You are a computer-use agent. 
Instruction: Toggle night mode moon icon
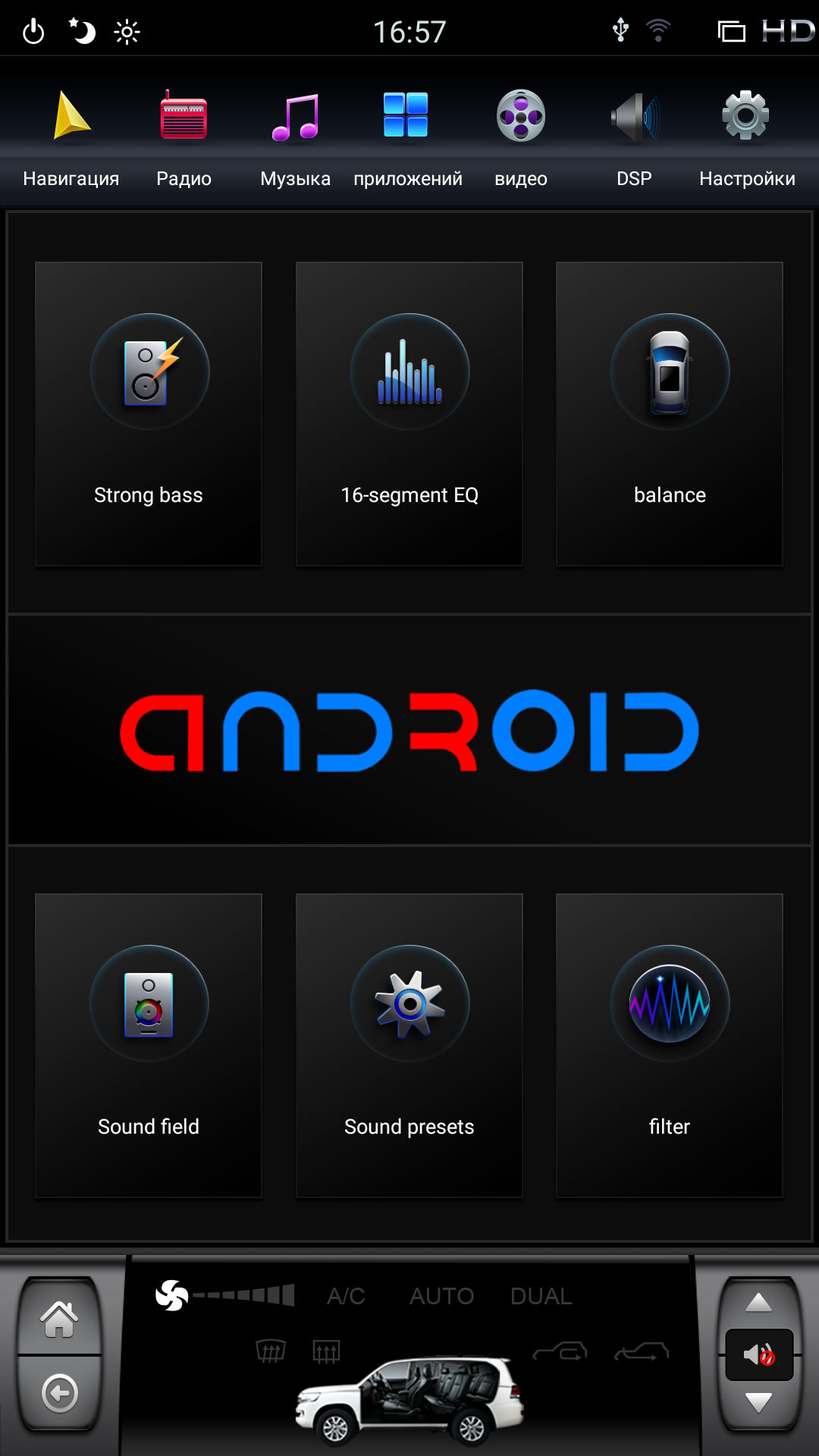point(81,31)
